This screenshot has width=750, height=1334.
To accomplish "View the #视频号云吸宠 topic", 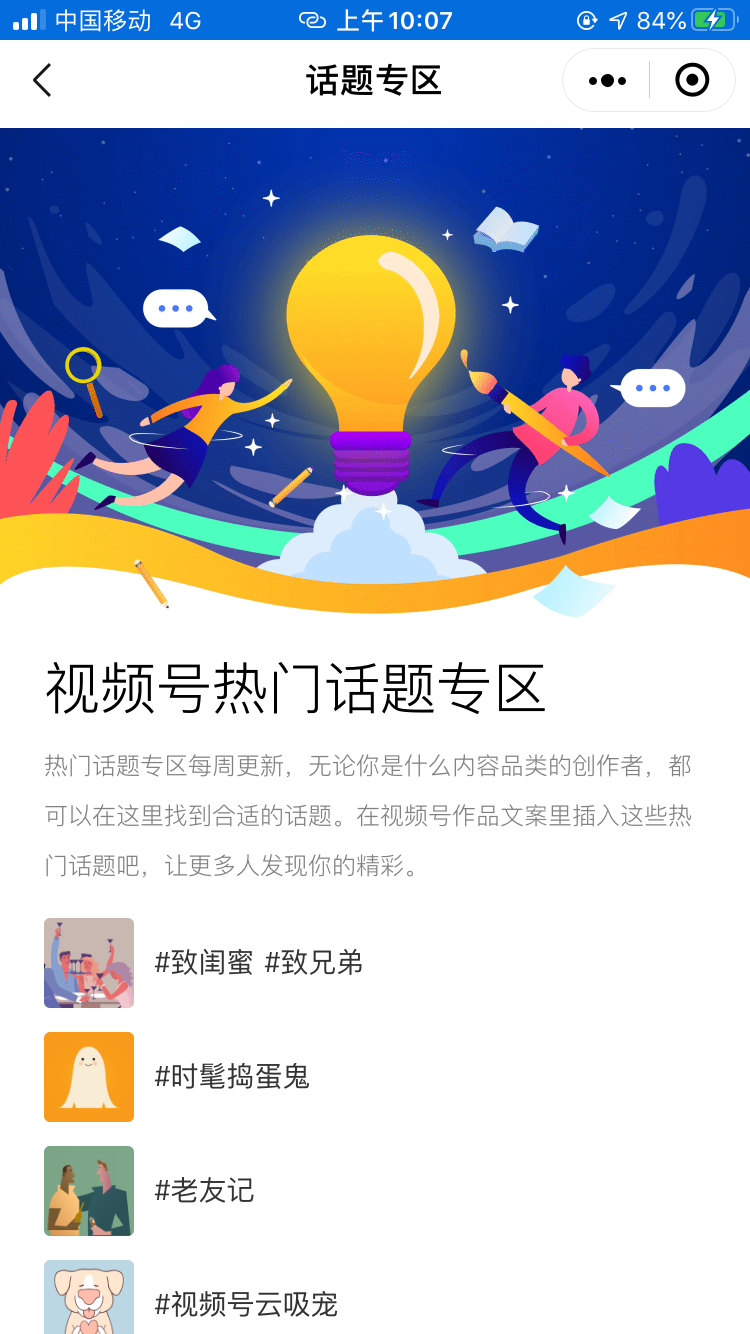I will (x=246, y=1304).
